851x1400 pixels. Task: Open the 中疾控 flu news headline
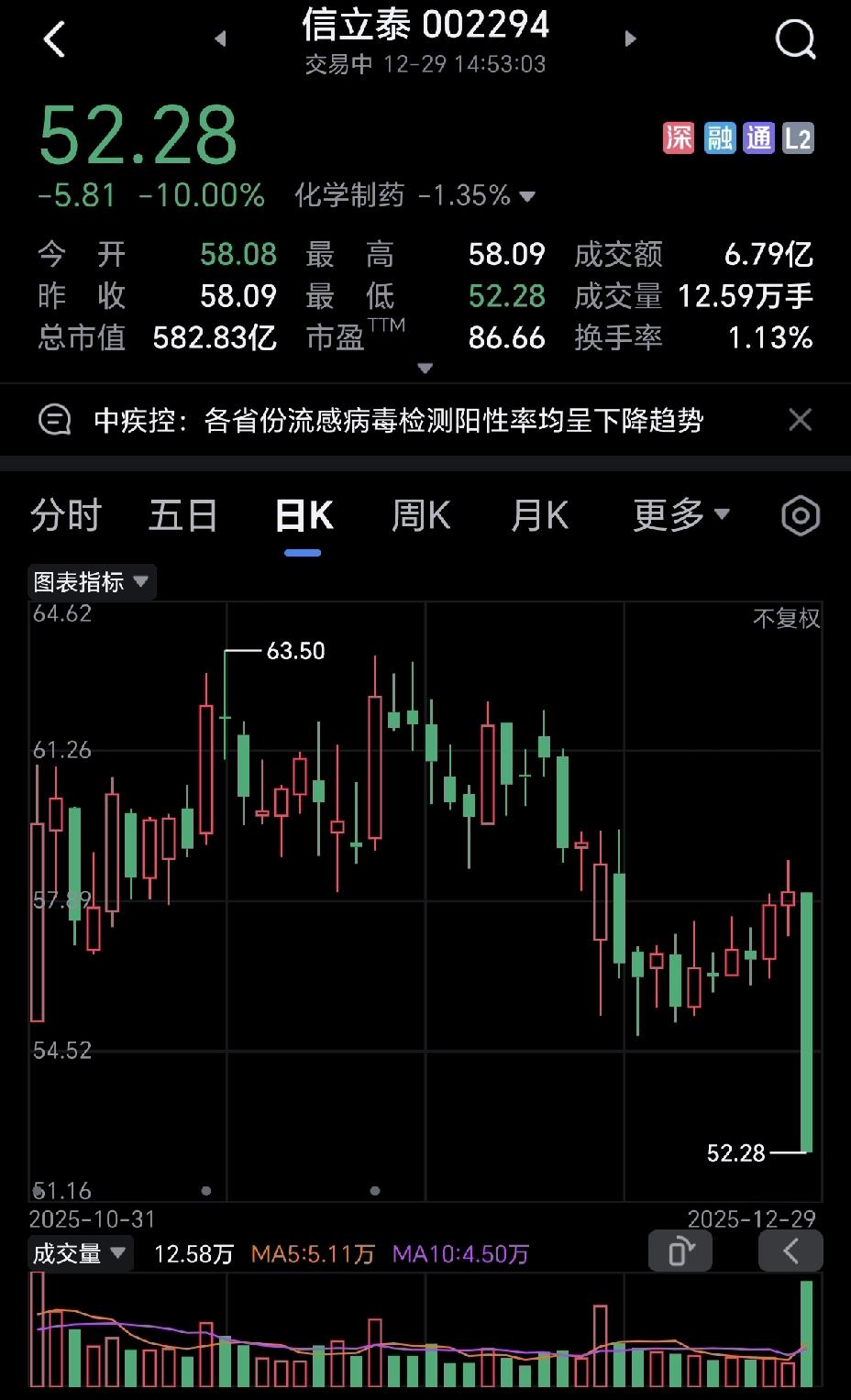click(394, 422)
